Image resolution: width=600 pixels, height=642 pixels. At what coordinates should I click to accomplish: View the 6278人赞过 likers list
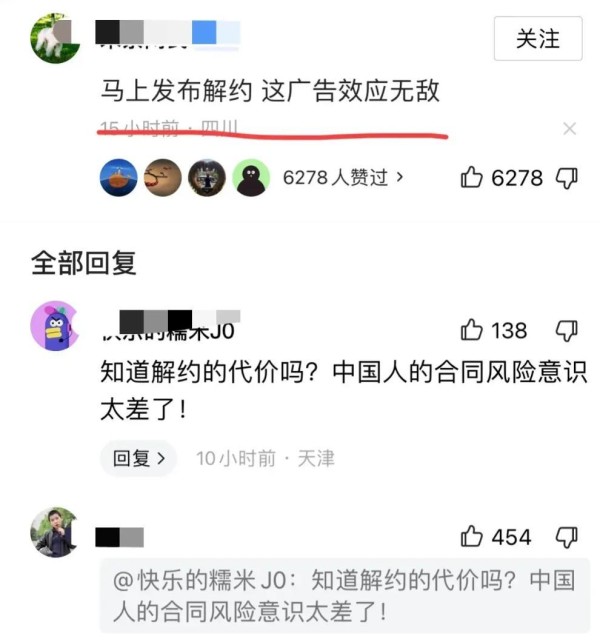click(x=343, y=178)
